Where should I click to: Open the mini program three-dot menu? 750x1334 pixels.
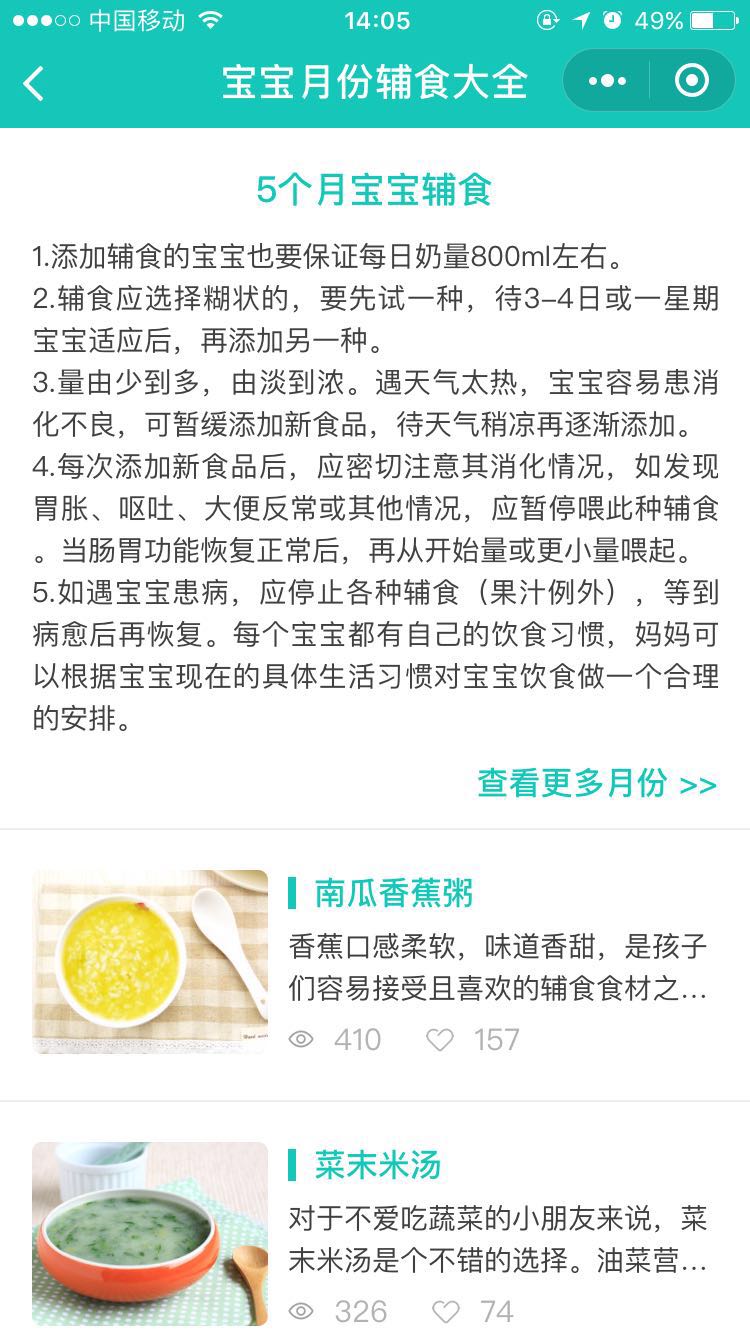pos(607,81)
